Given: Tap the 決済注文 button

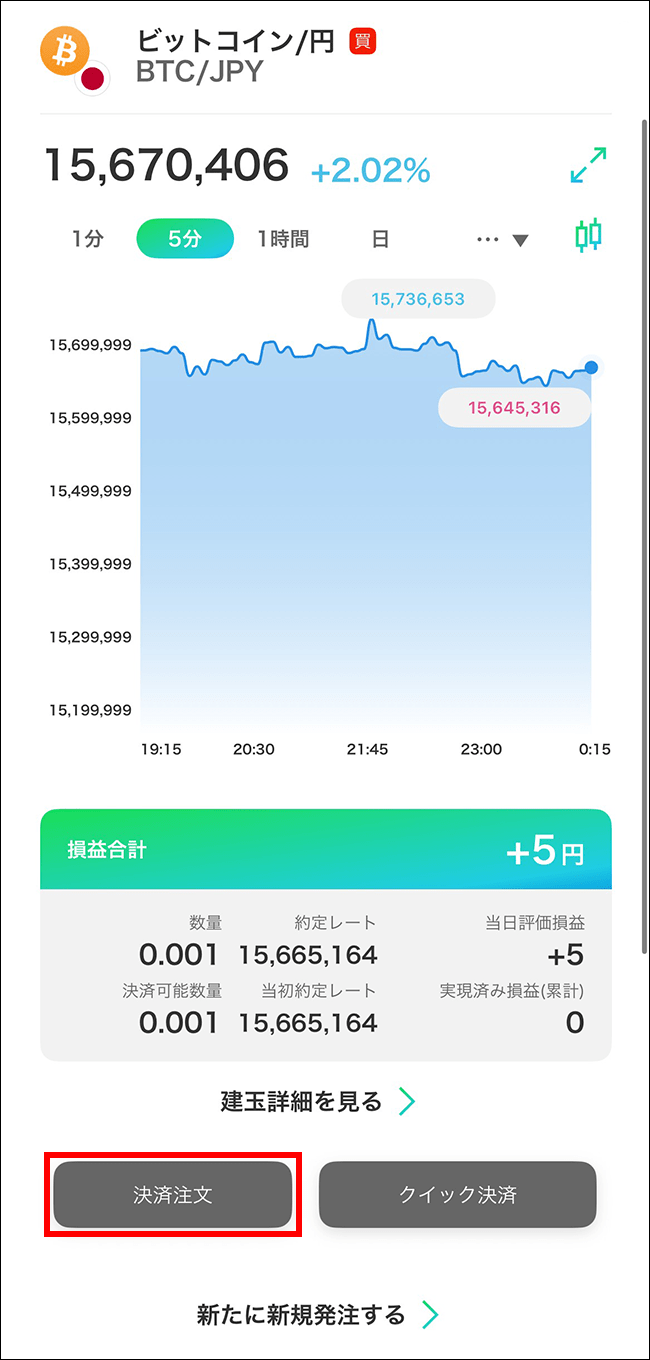Looking at the screenshot, I should click(173, 1194).
